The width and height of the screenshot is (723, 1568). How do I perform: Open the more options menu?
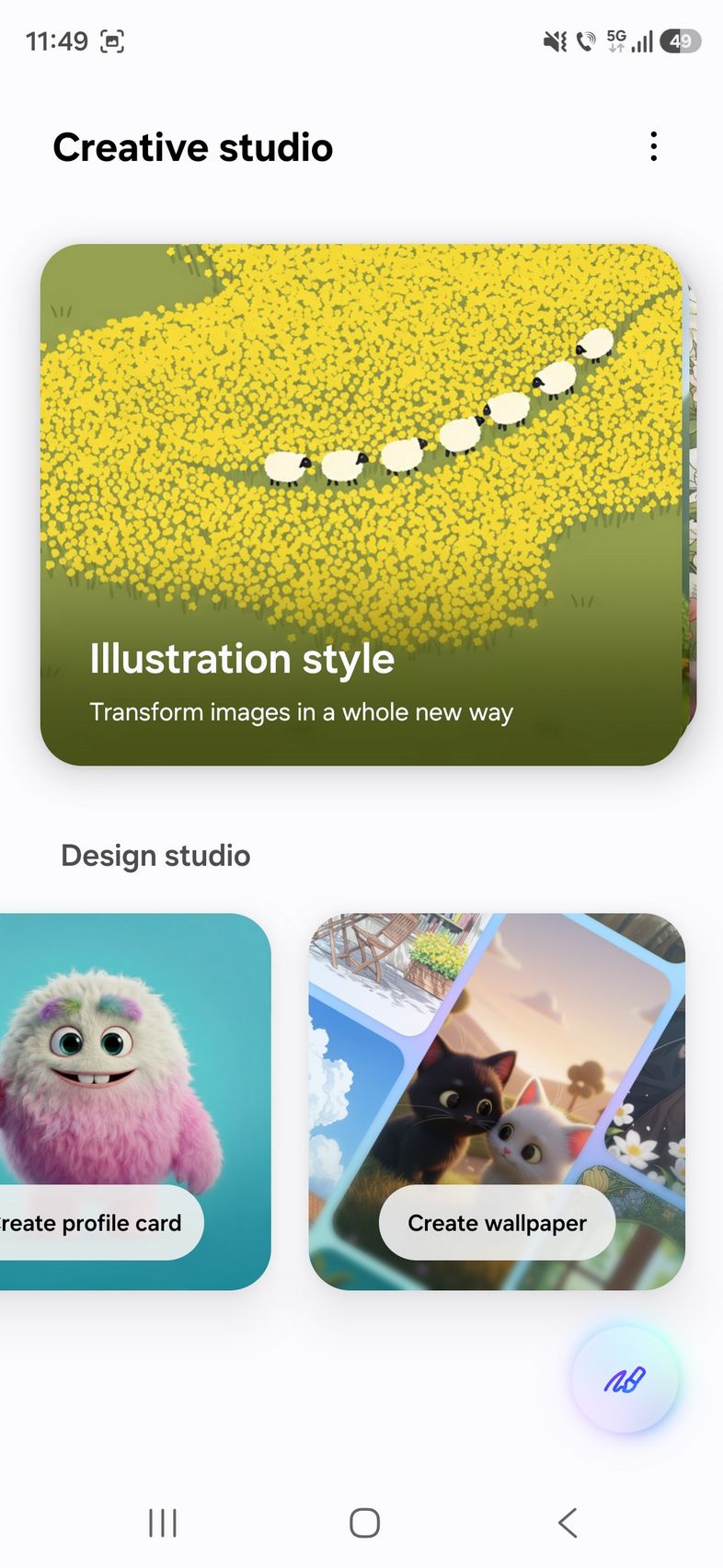click(653, 146)
